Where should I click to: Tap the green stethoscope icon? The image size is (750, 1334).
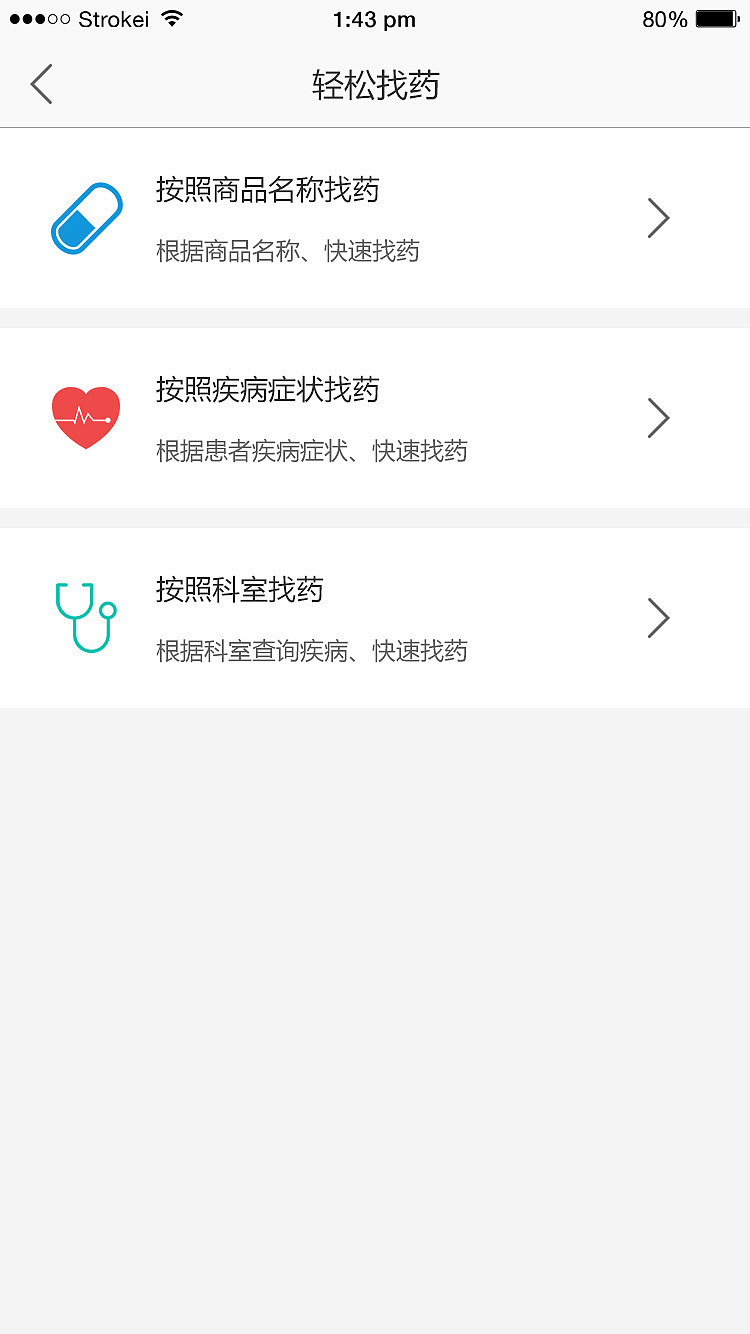[85, 616]
